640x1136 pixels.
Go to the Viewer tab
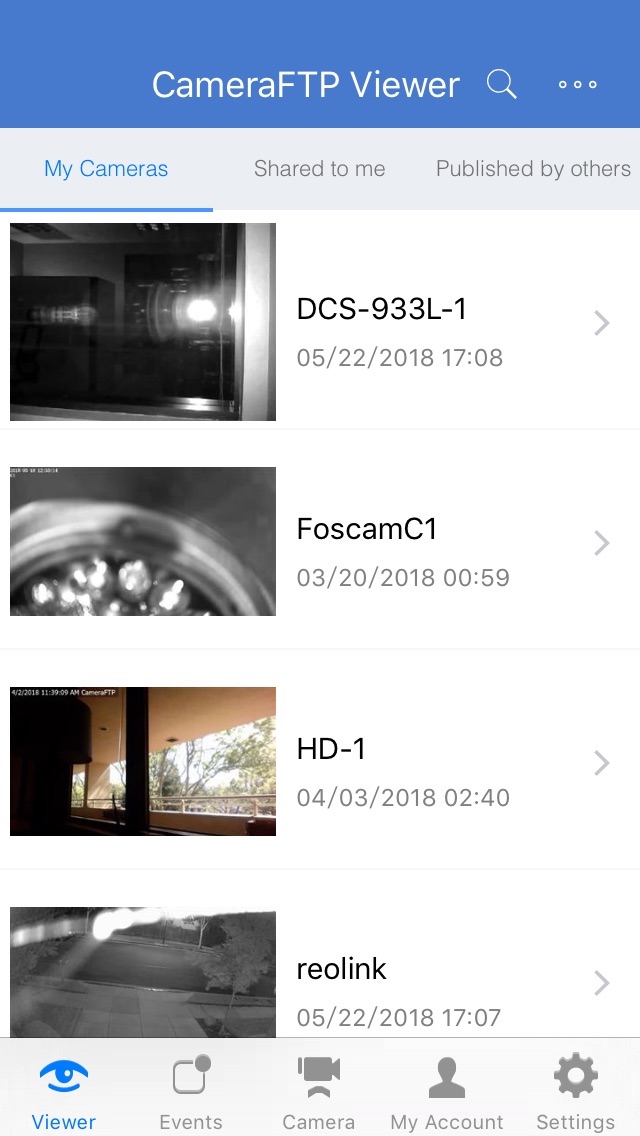tap(64, 1093)
